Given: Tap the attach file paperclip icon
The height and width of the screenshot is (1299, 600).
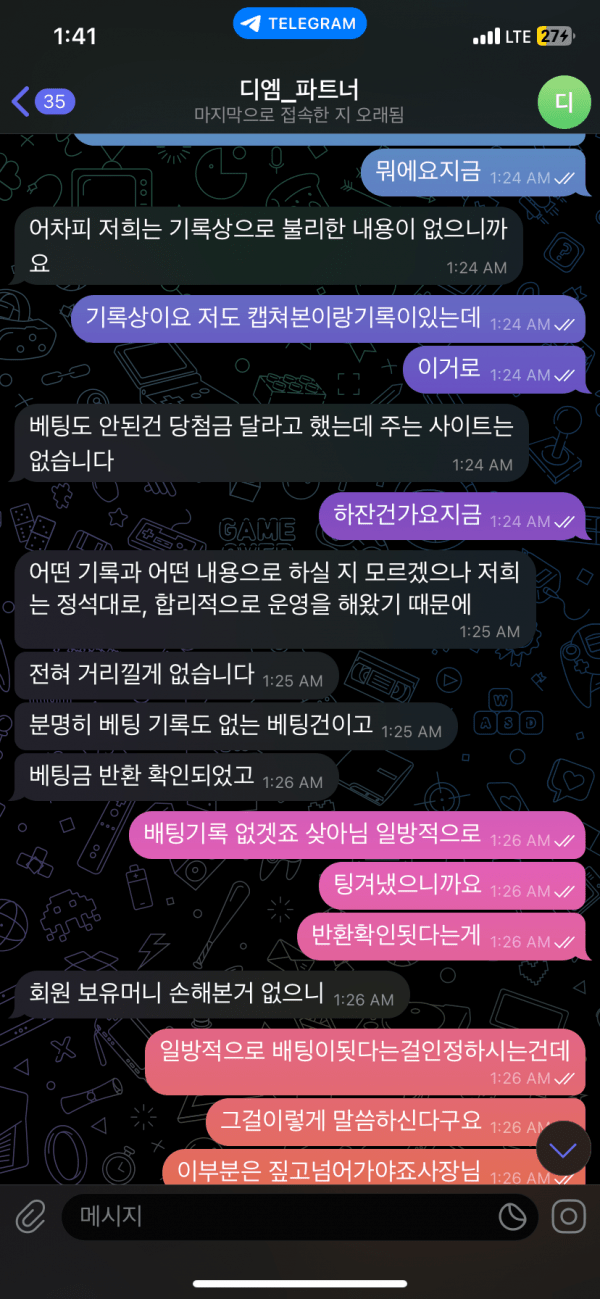Looking at the screenshot, I should 31,1216.
